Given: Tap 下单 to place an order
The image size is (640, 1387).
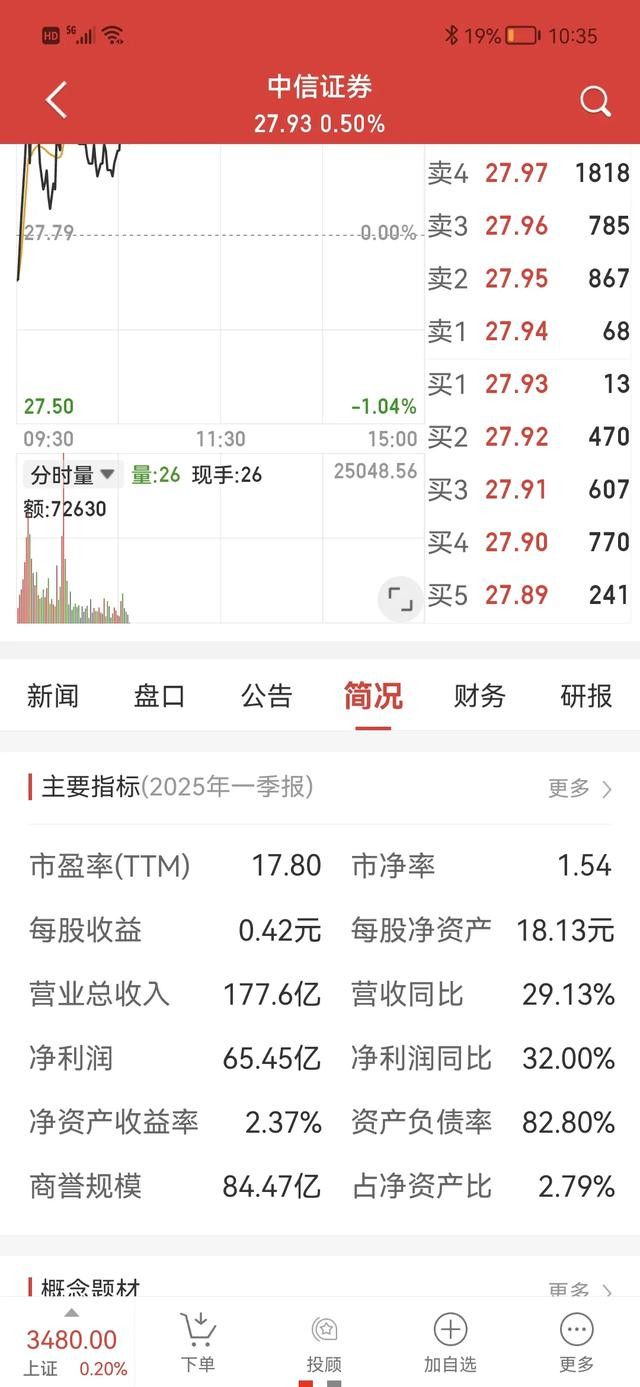Looking at the screenshot, I should [x=198, y=1341].
